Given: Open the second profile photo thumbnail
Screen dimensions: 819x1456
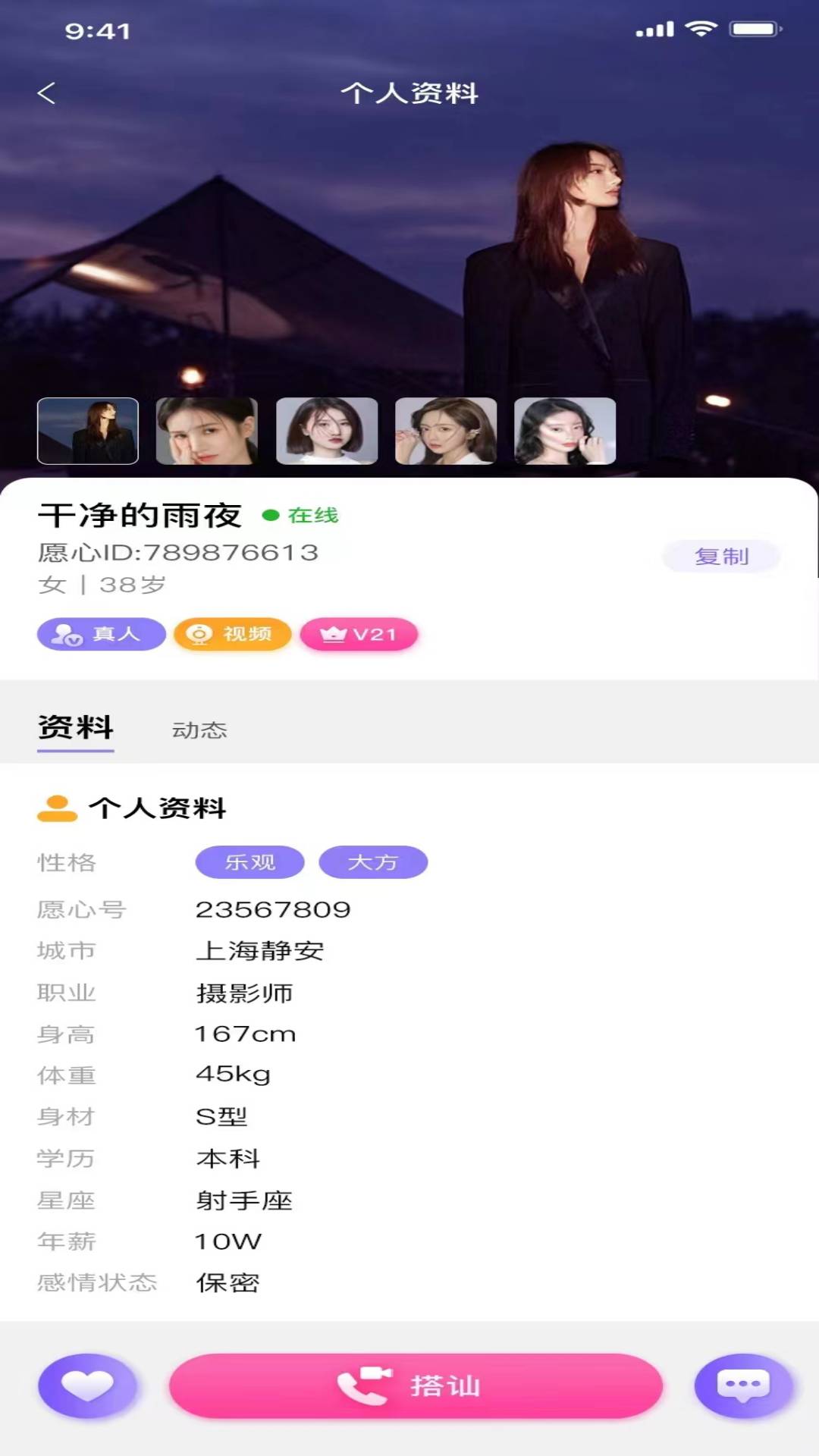Looking at the screenshot, I should pyautogui.click(x=207, y=431).
